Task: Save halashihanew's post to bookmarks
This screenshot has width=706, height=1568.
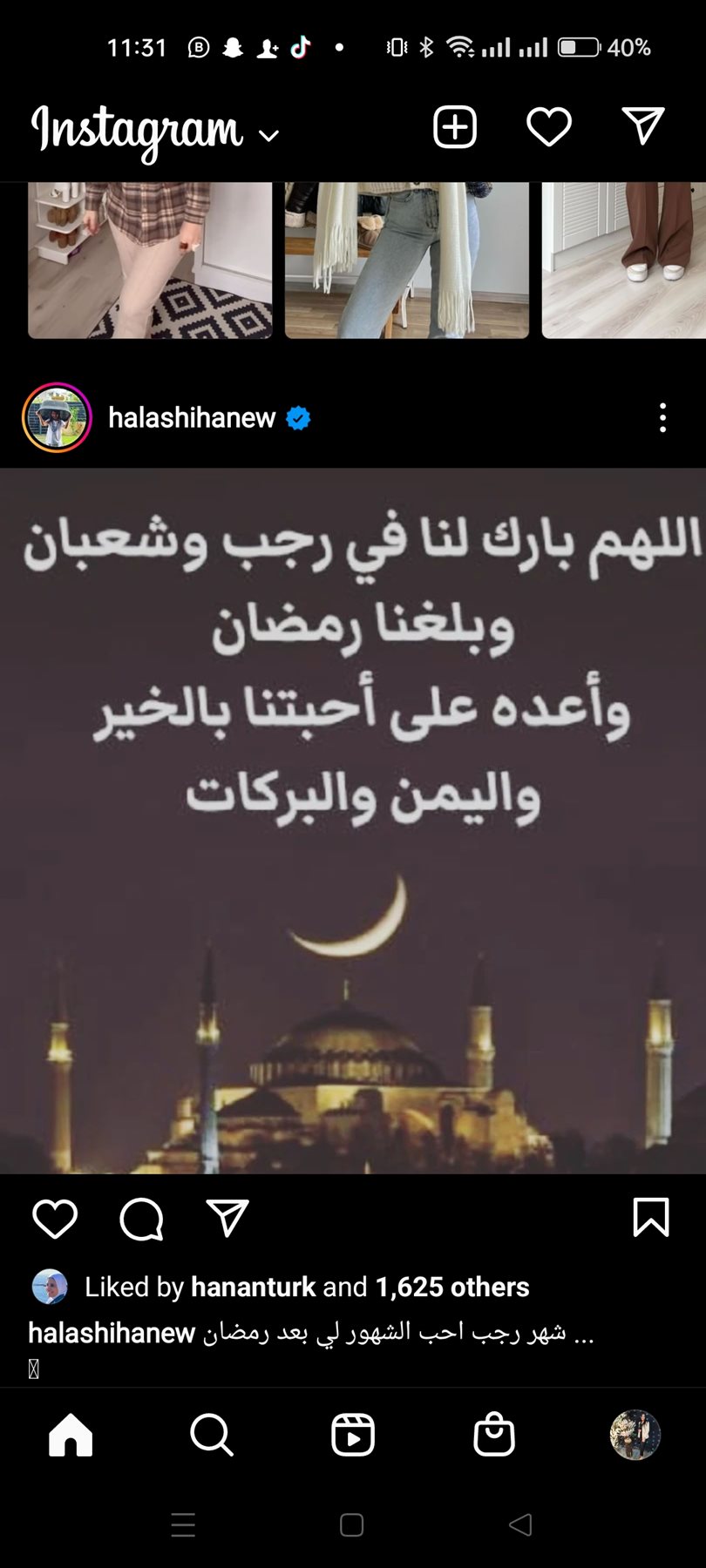Action: point(650,1217)
